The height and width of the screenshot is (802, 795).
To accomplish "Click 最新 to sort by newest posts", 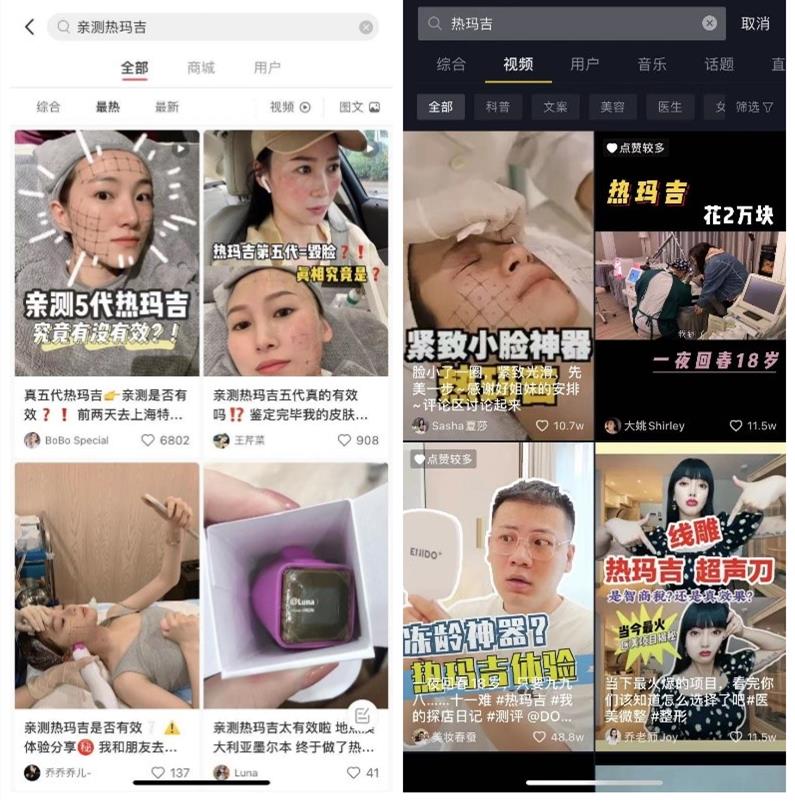I will coord(169,107).
